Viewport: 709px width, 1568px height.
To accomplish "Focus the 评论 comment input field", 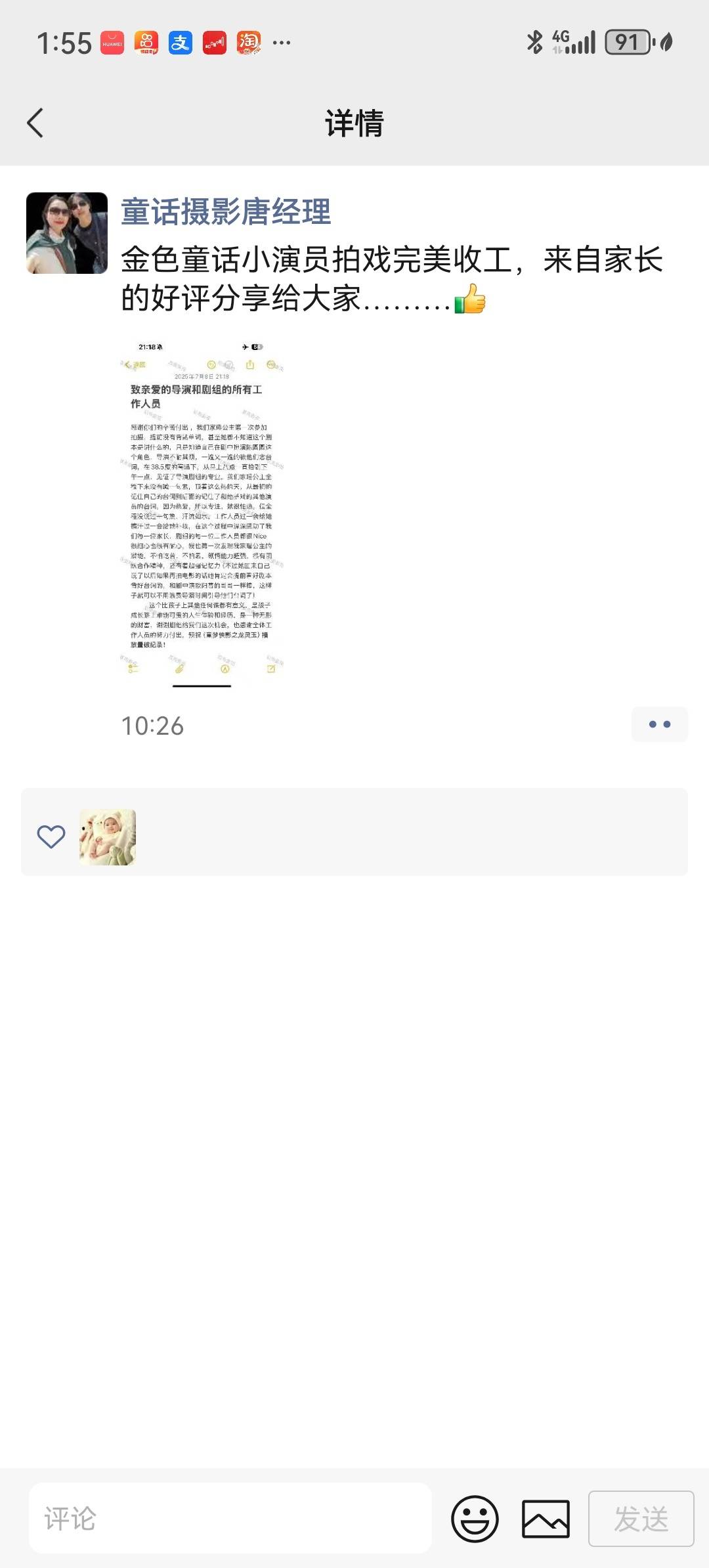I will pos(230,1518).
